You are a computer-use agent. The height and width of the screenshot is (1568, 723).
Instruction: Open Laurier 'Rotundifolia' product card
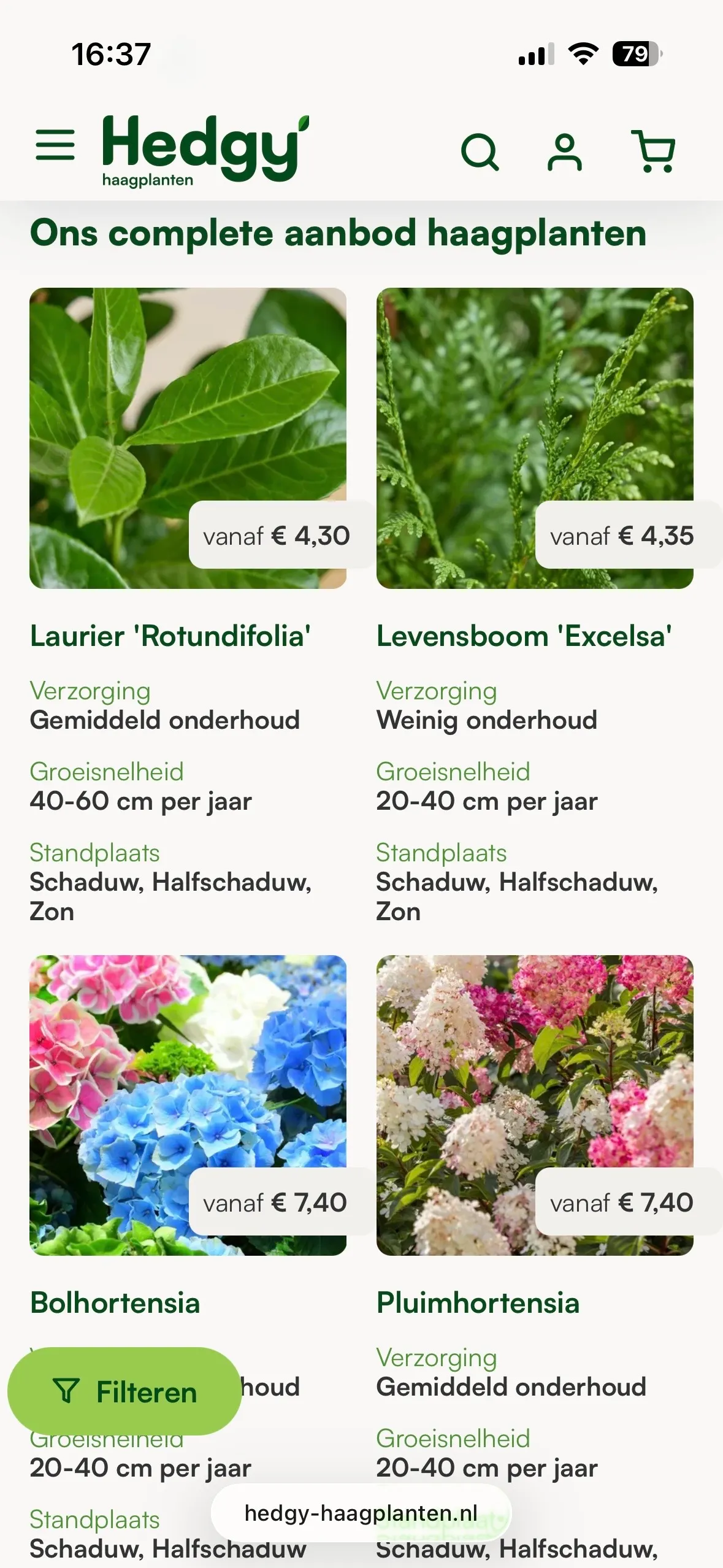[188, 439]
